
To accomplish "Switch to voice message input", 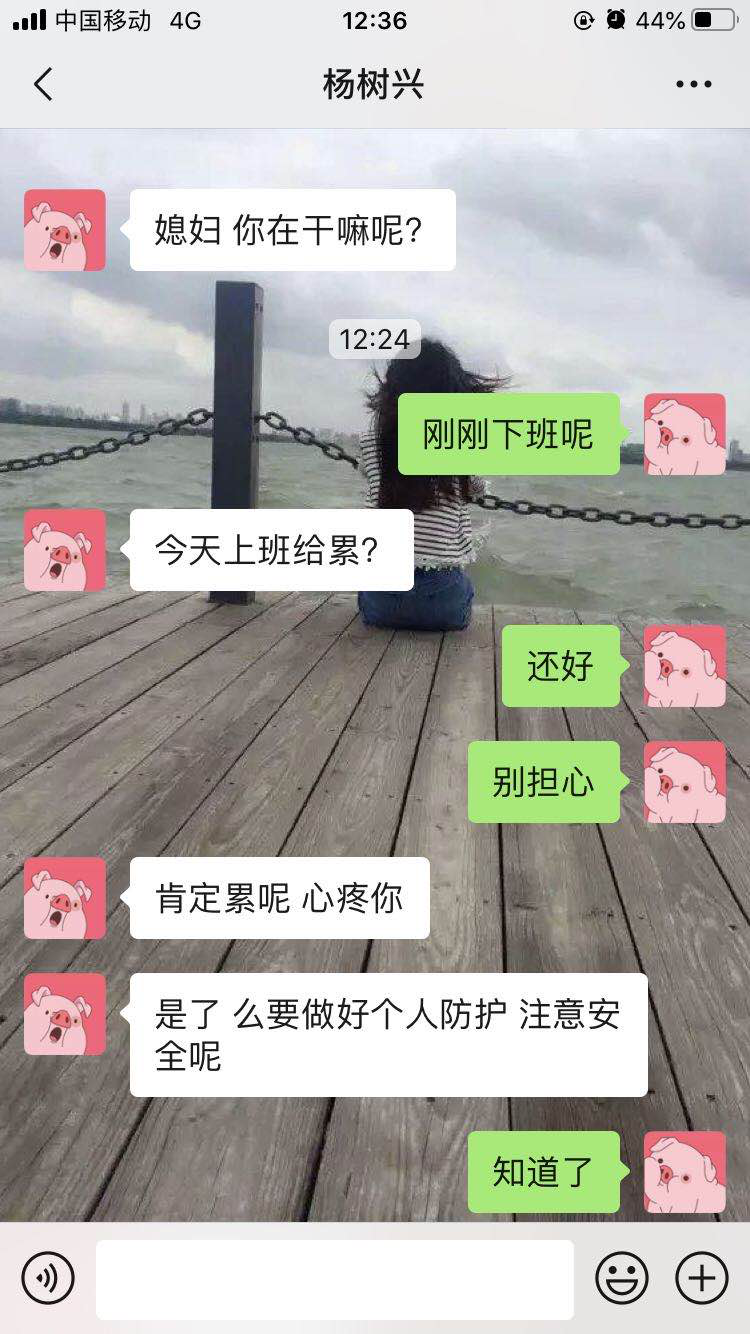I will pos(48,1278).
